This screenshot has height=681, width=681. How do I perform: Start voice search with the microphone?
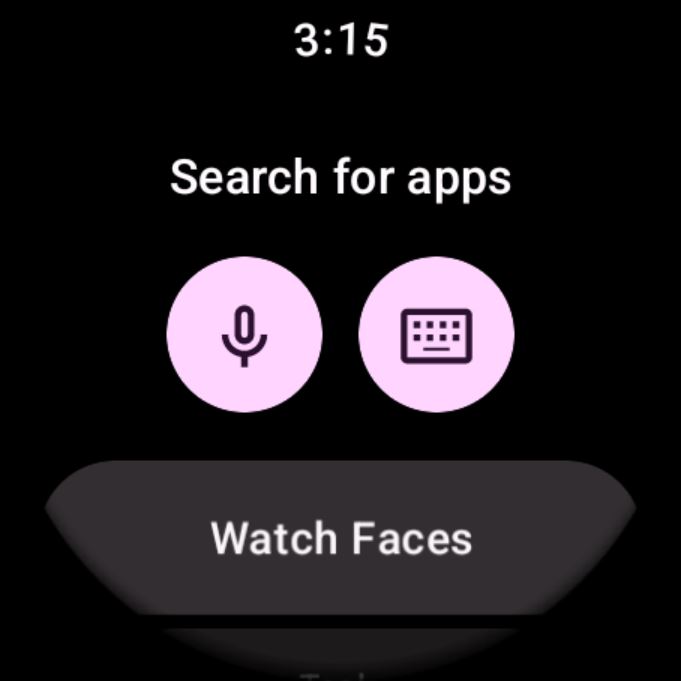(x=244, y=334)
